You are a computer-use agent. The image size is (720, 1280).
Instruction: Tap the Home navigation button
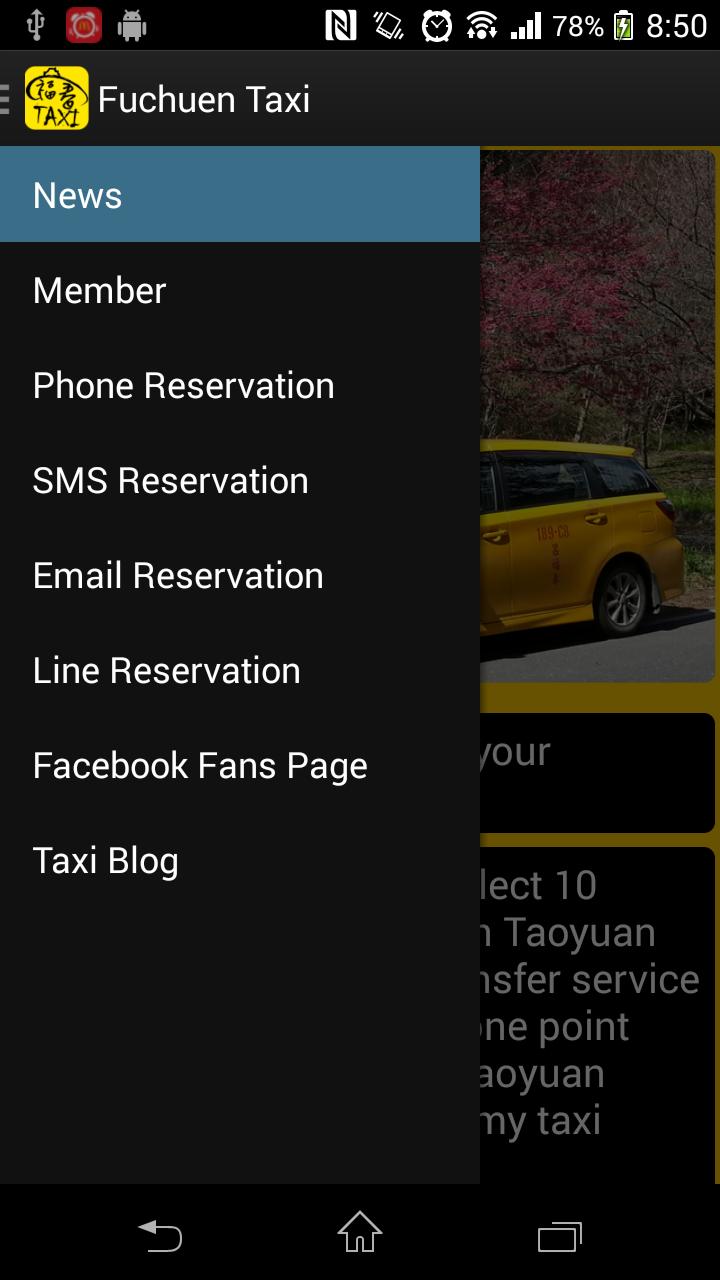pos(359,1236)
